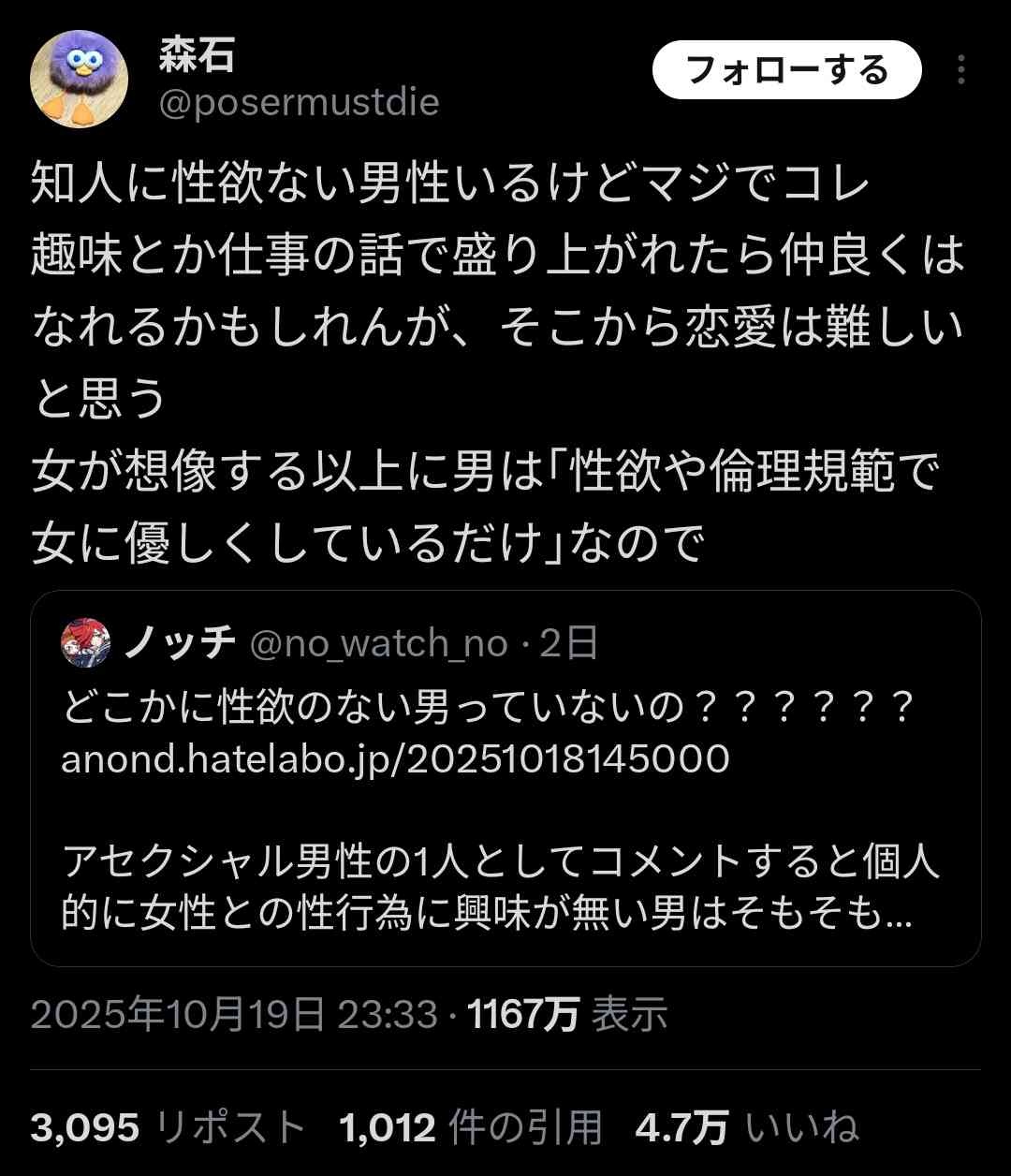Open the three-dot overflow menu
1011x1176 pixels.
(960, 70)
